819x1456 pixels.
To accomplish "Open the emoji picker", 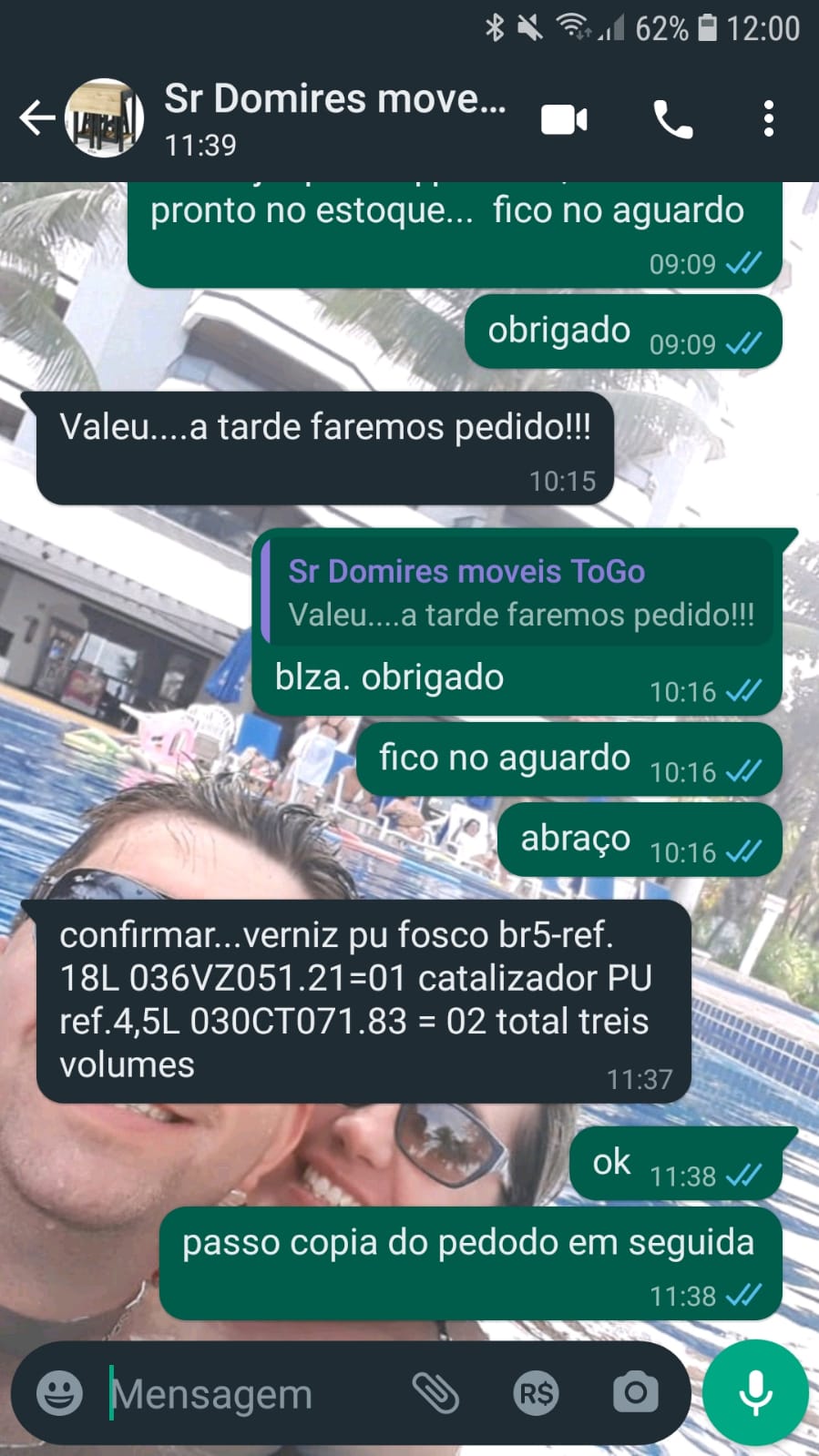I will tap(60, 1392).
